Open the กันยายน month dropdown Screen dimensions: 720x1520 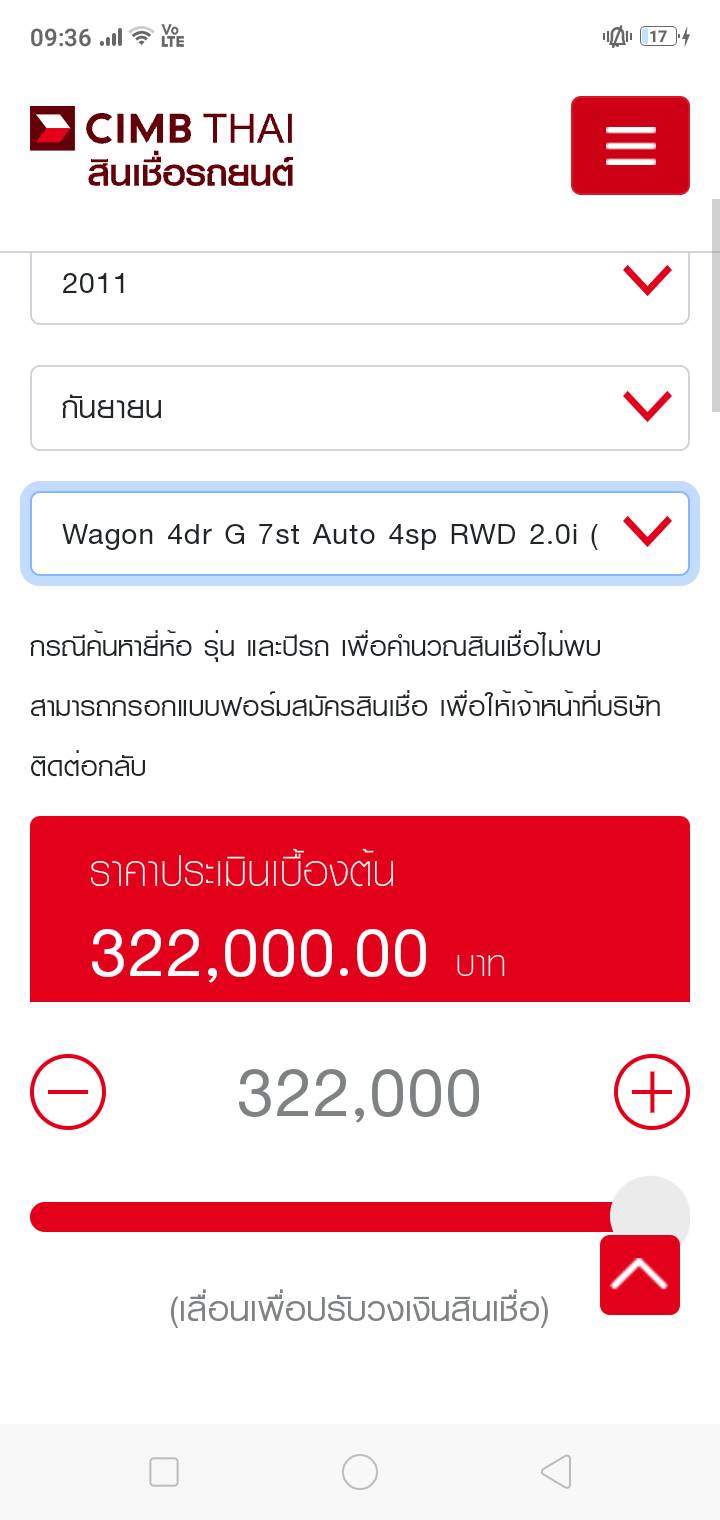(360, 408)
